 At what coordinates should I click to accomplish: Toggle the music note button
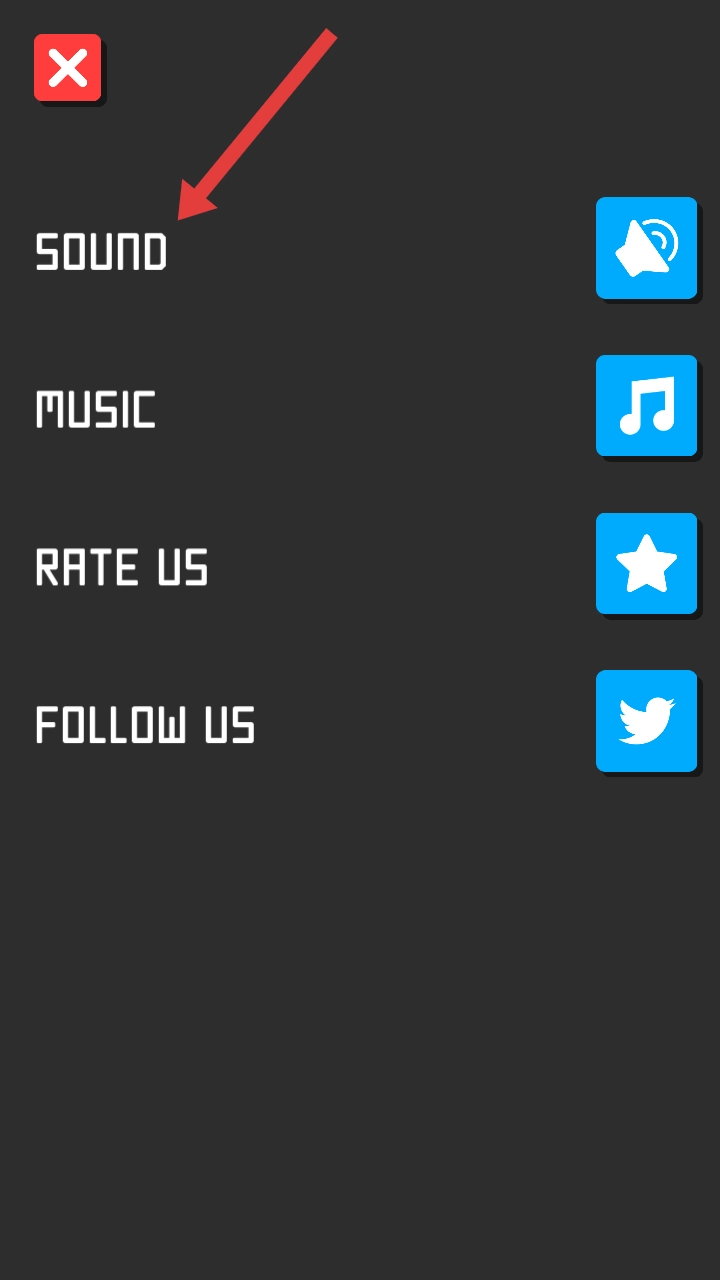tap(646, 405)
